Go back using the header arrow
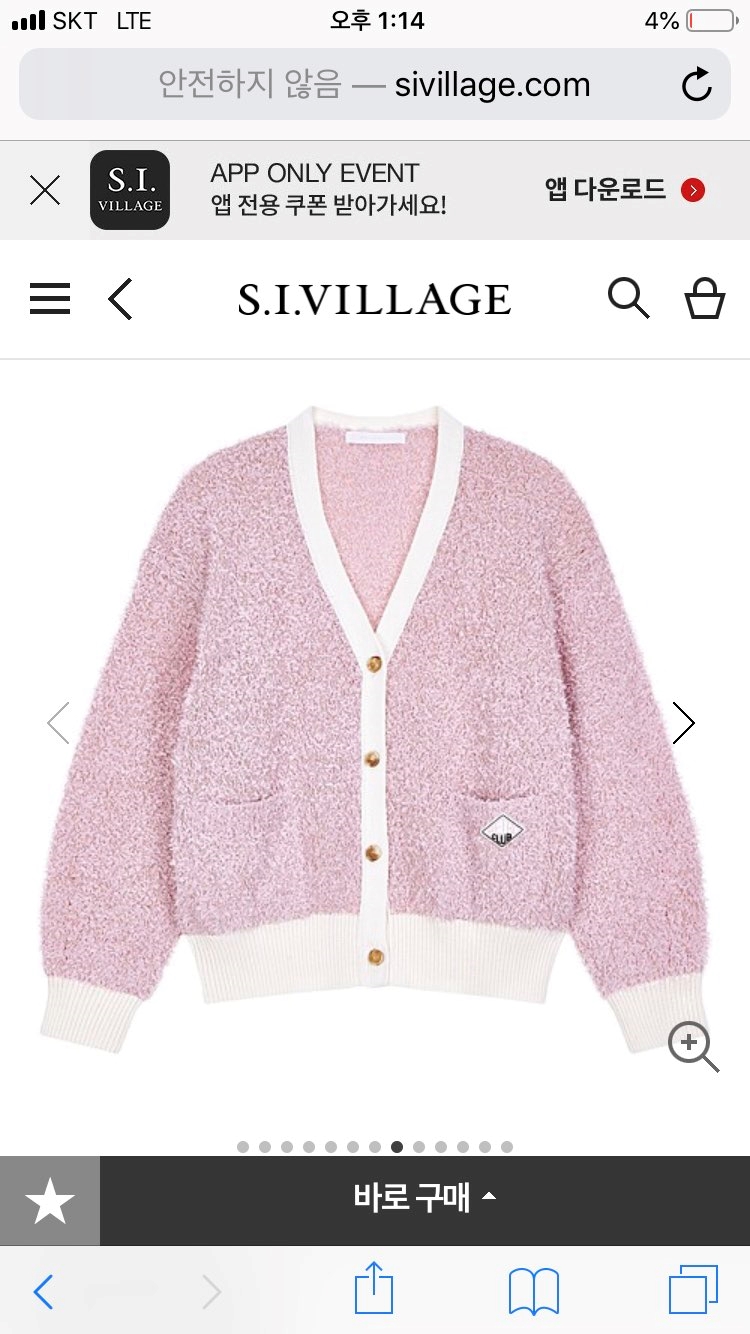The height and width of the screenshot is (1334, 750). [x=120, y=299]
